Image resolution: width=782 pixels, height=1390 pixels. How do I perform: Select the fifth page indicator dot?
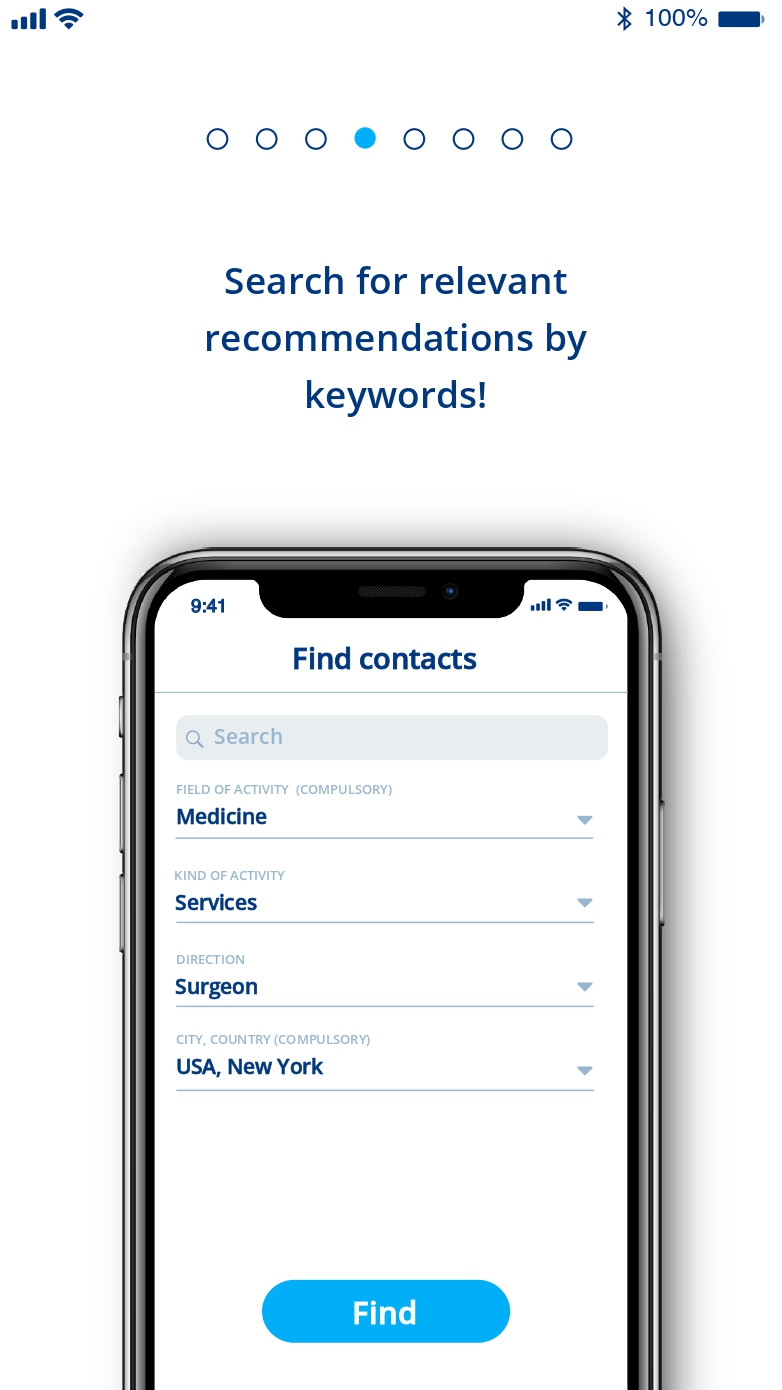pos(414,139)
